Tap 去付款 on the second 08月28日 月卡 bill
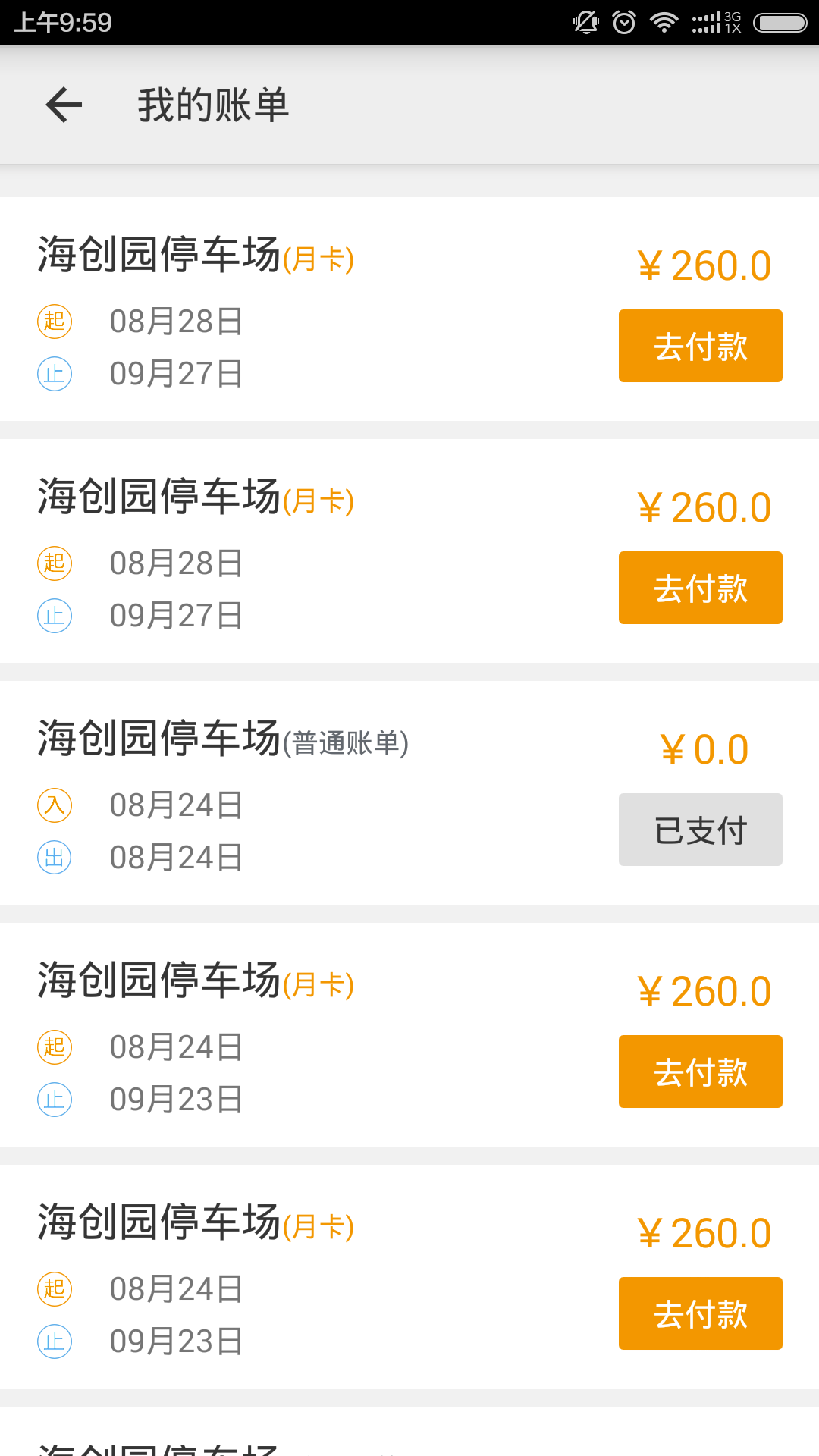This screenshot has width=819, height=1456. (700, 588)
